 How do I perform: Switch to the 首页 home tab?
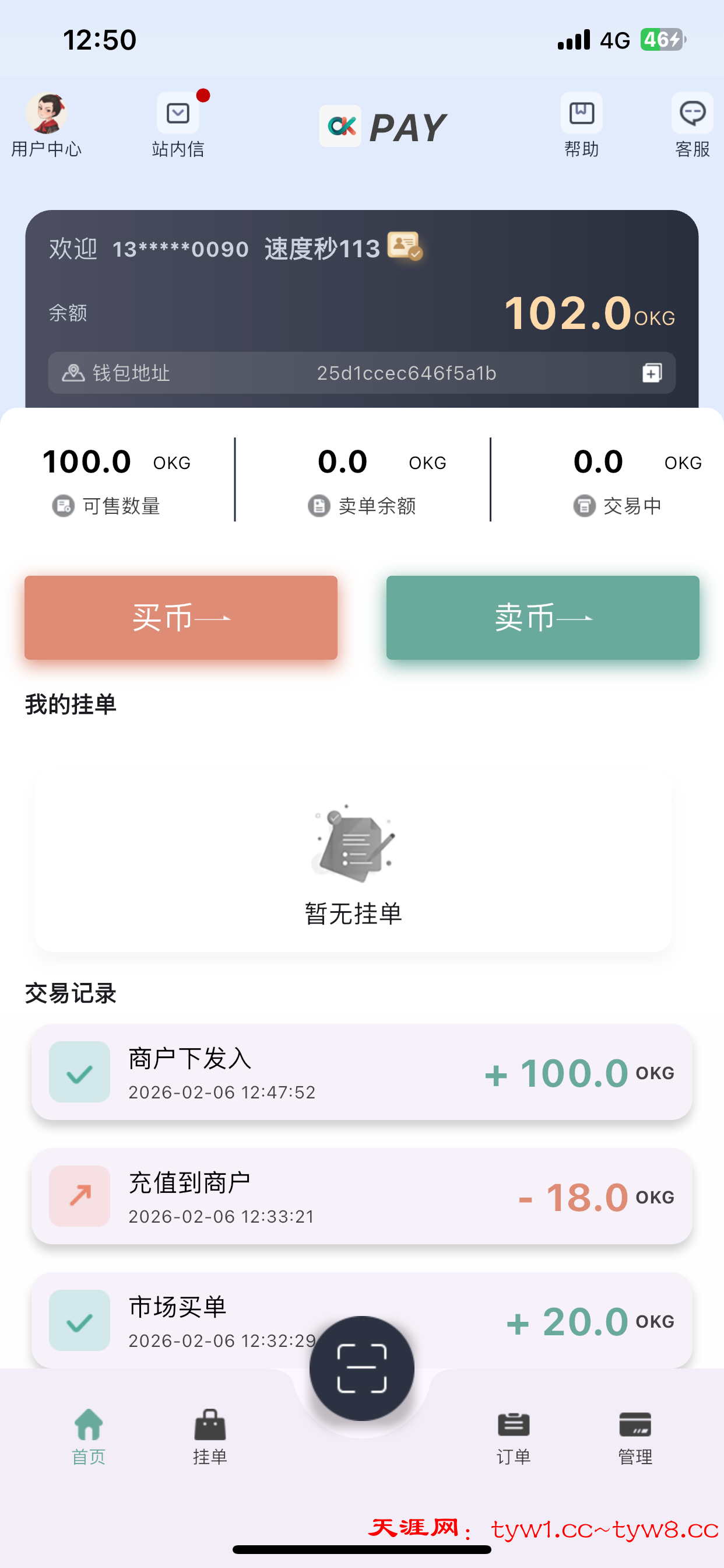(x=89, y=1436)
